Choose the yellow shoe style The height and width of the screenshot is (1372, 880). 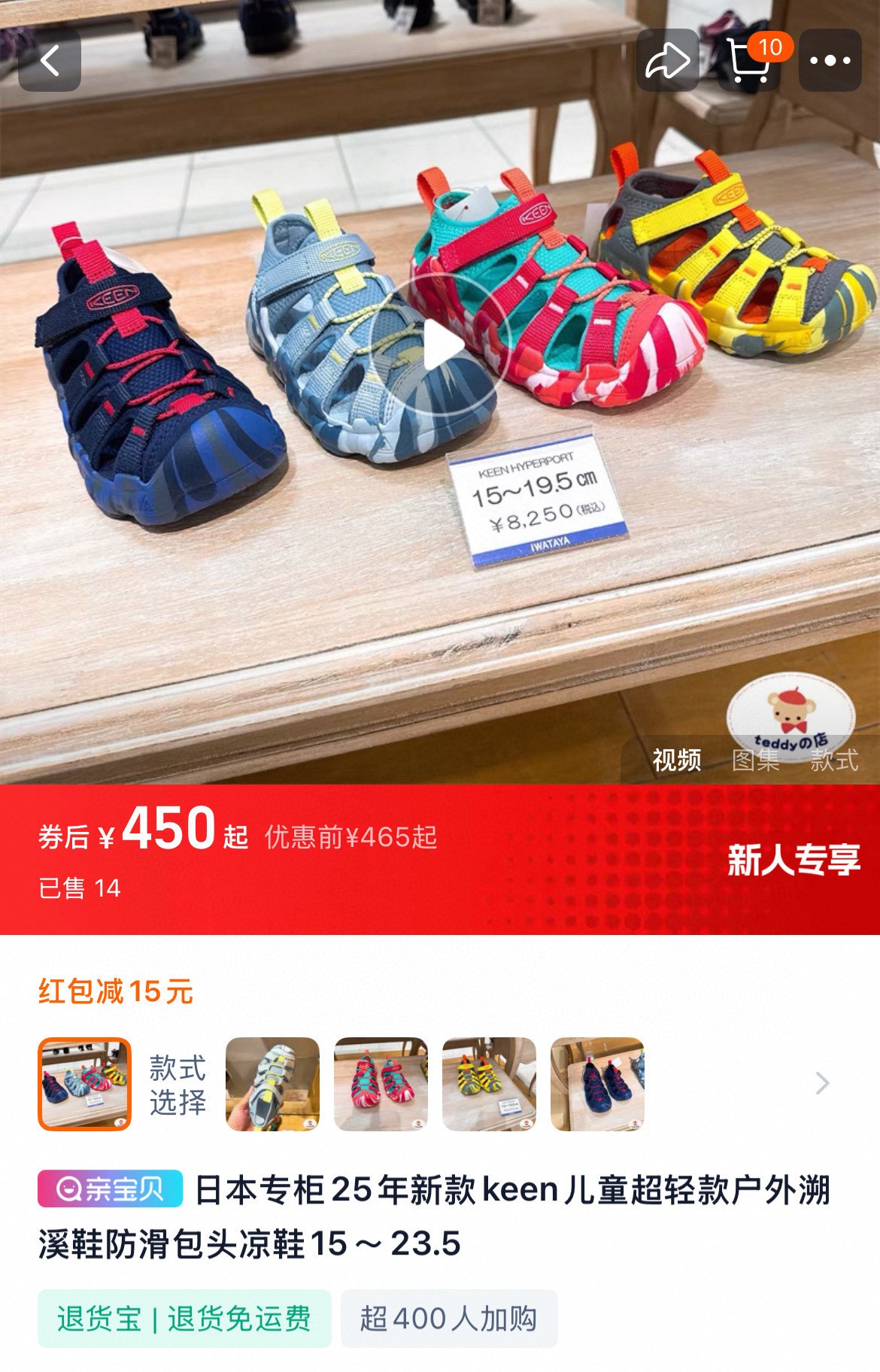tap(489, 1083)
